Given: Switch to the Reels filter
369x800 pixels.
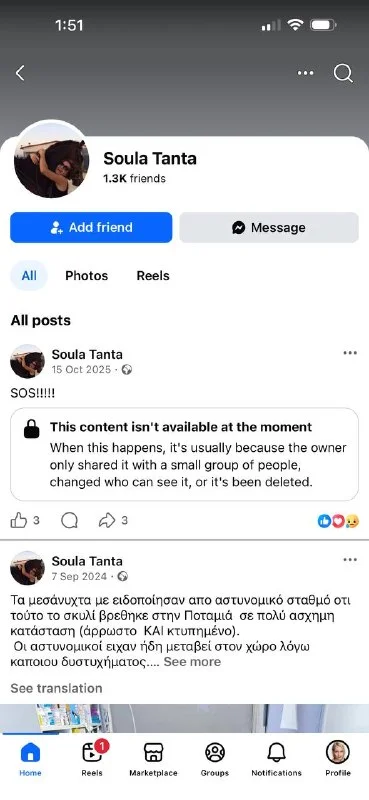Looking at the screenshot, I should click(153, 276).
